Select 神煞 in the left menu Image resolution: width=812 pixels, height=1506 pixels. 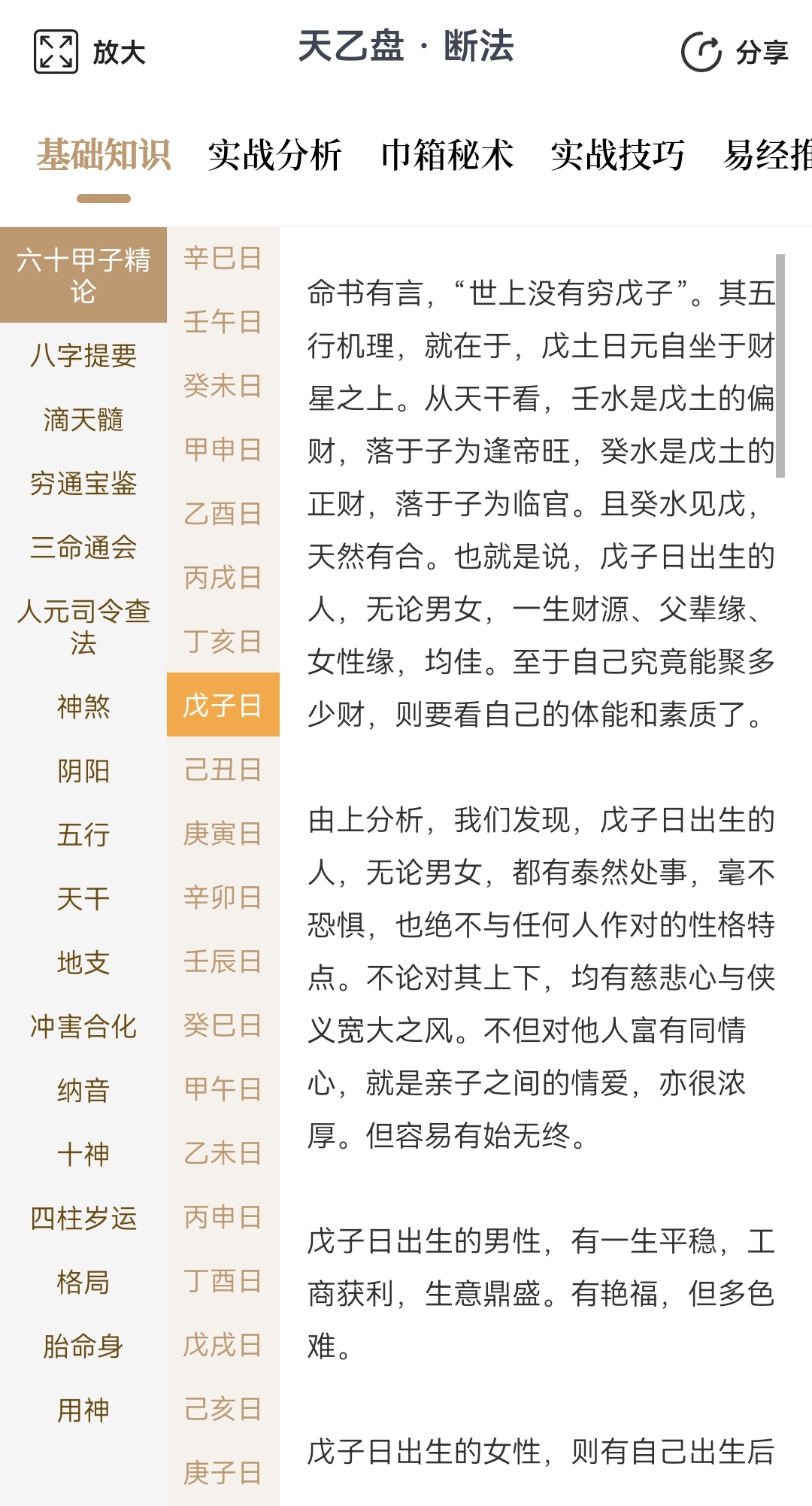[83, 706]
